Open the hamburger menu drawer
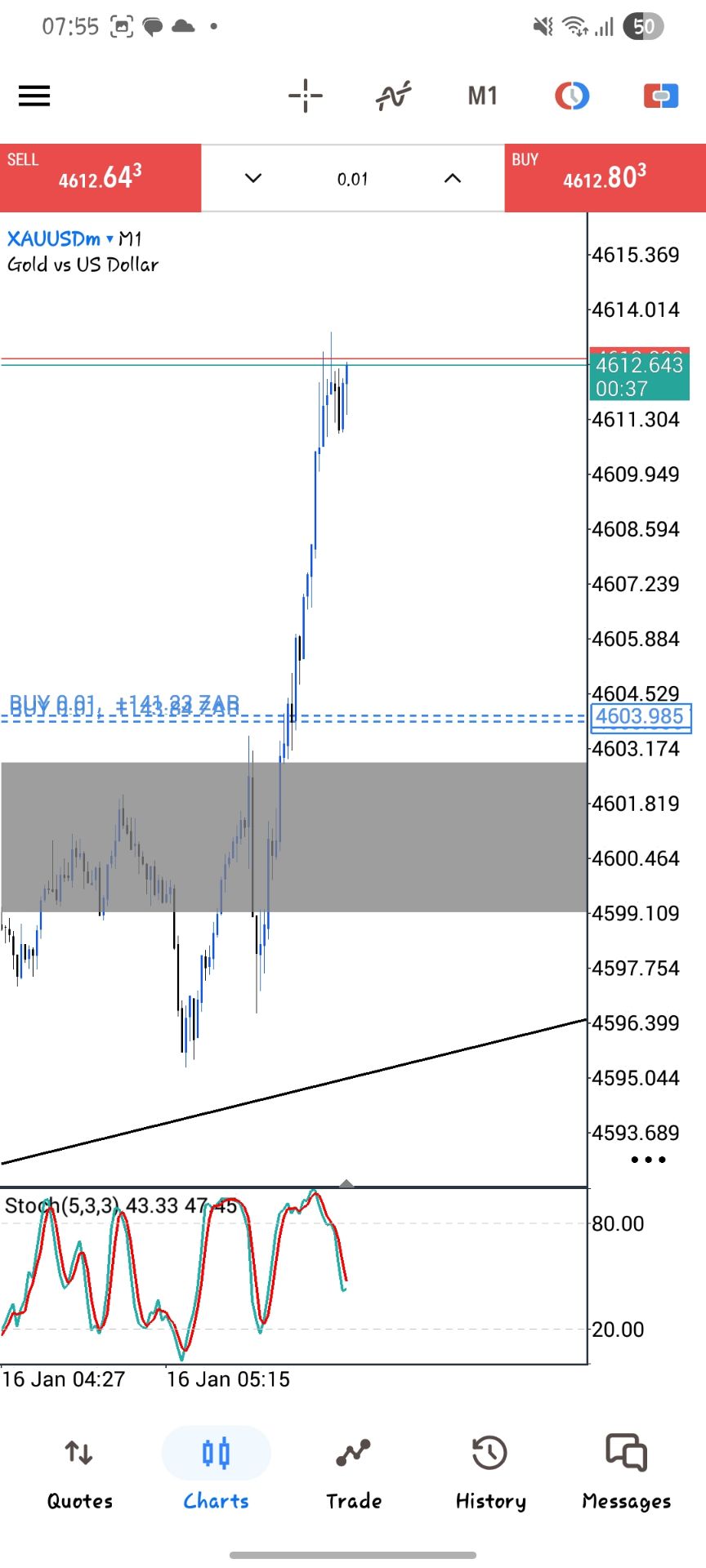Viewport: 706px width, 1568px height. click(34, 96)
